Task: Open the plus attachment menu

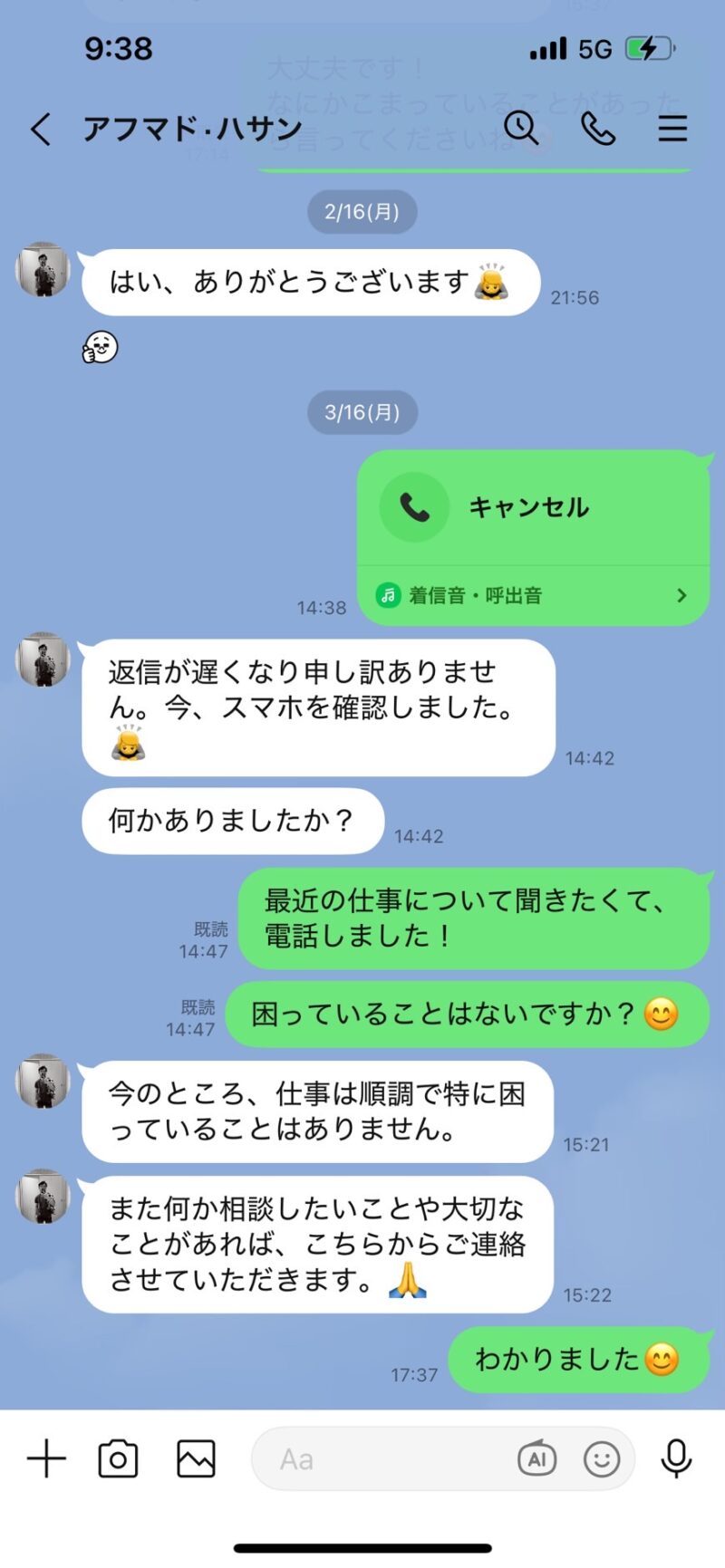Action: click(46, 1459)
